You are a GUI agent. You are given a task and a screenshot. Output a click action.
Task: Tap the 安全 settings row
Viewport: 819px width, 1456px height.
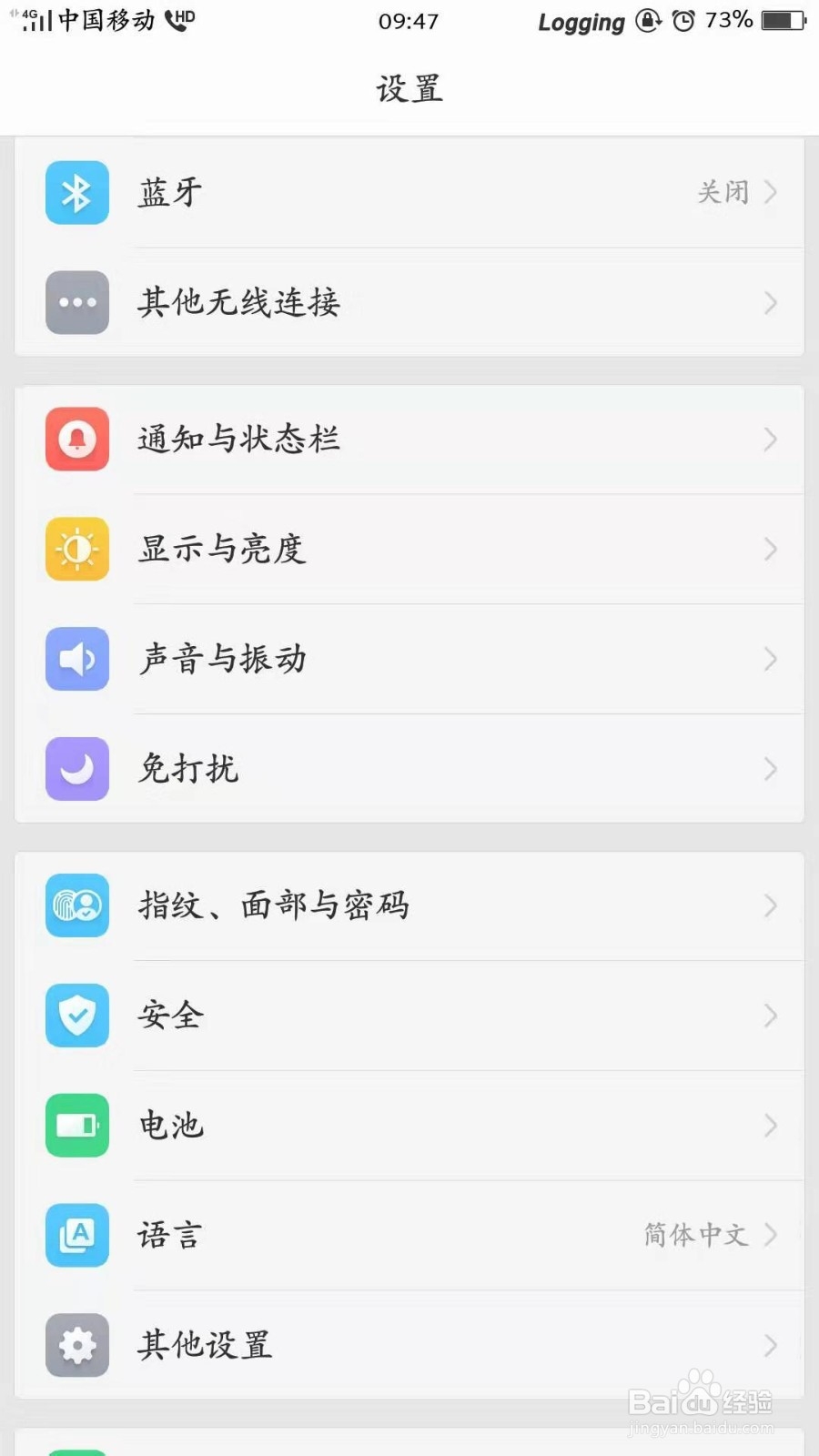[x=409, y=1016]
